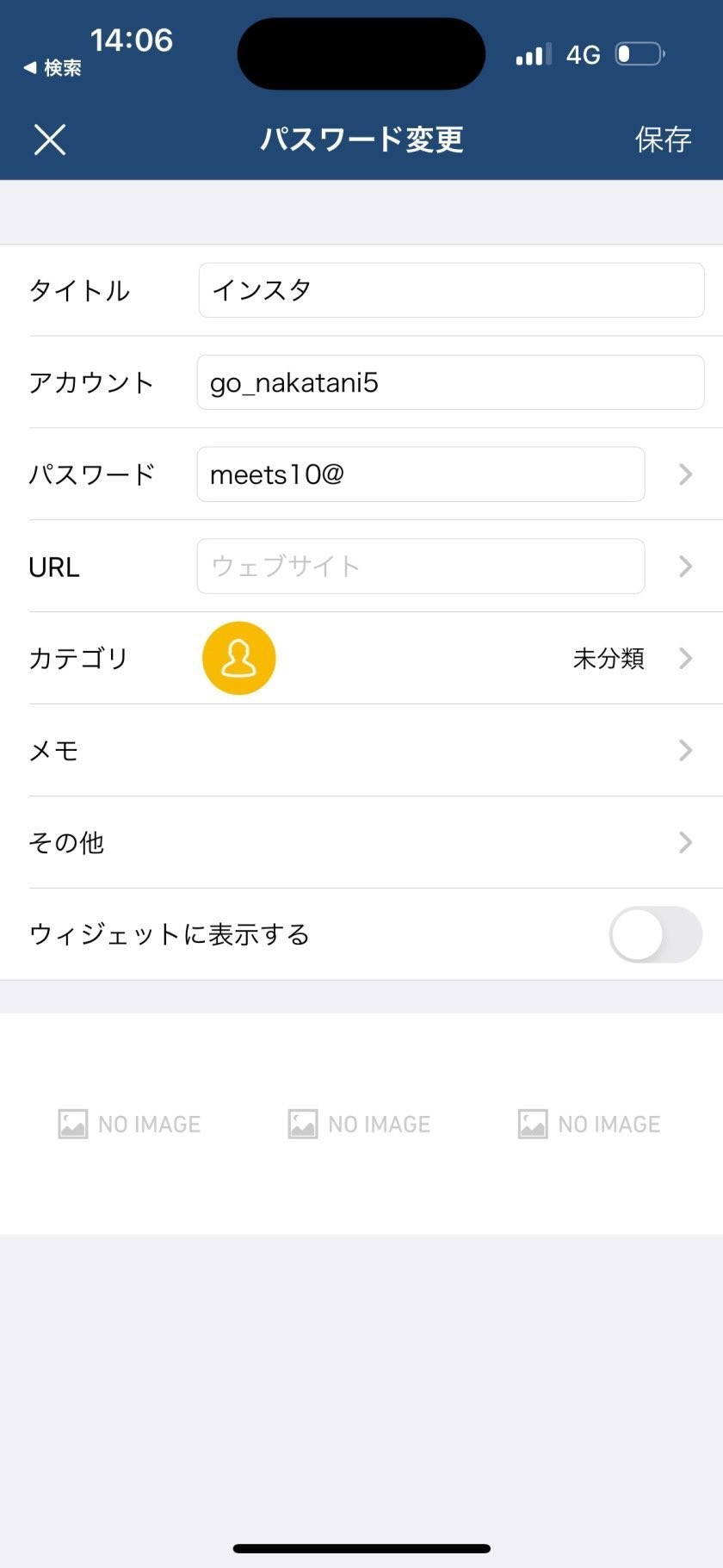Enter a website in the URL field
This screenshot has width=723, height=1568.
tap(421, 567)
